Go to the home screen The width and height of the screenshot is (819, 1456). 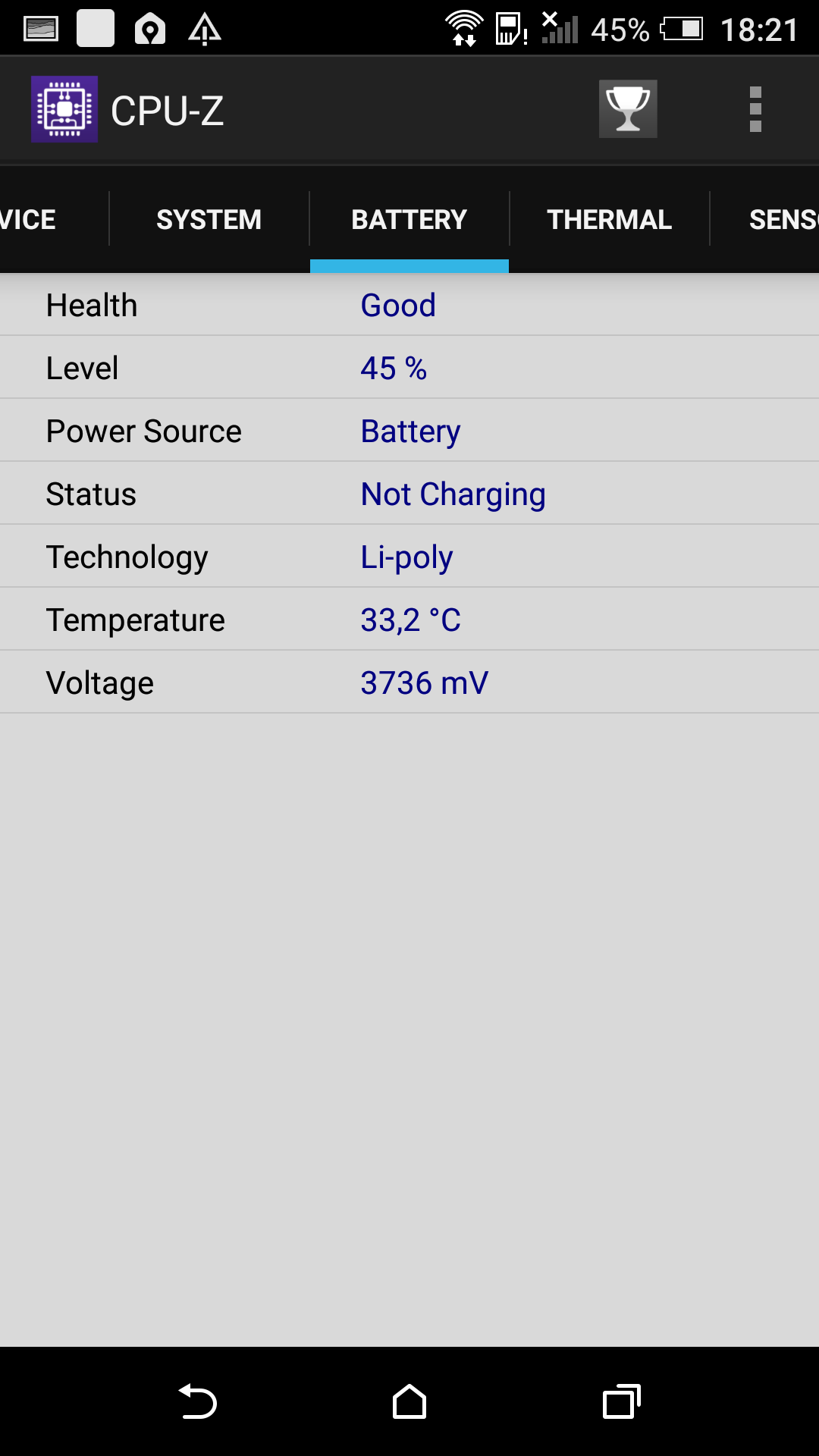coord(409,1401)
